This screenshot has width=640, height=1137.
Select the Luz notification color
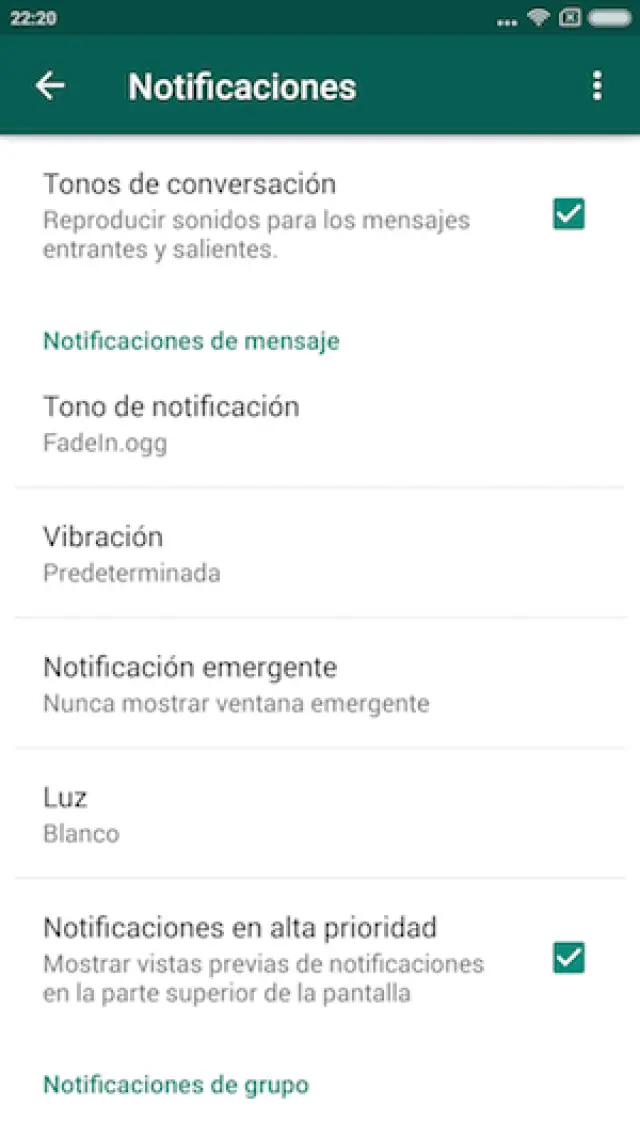(x=81, y=813)
